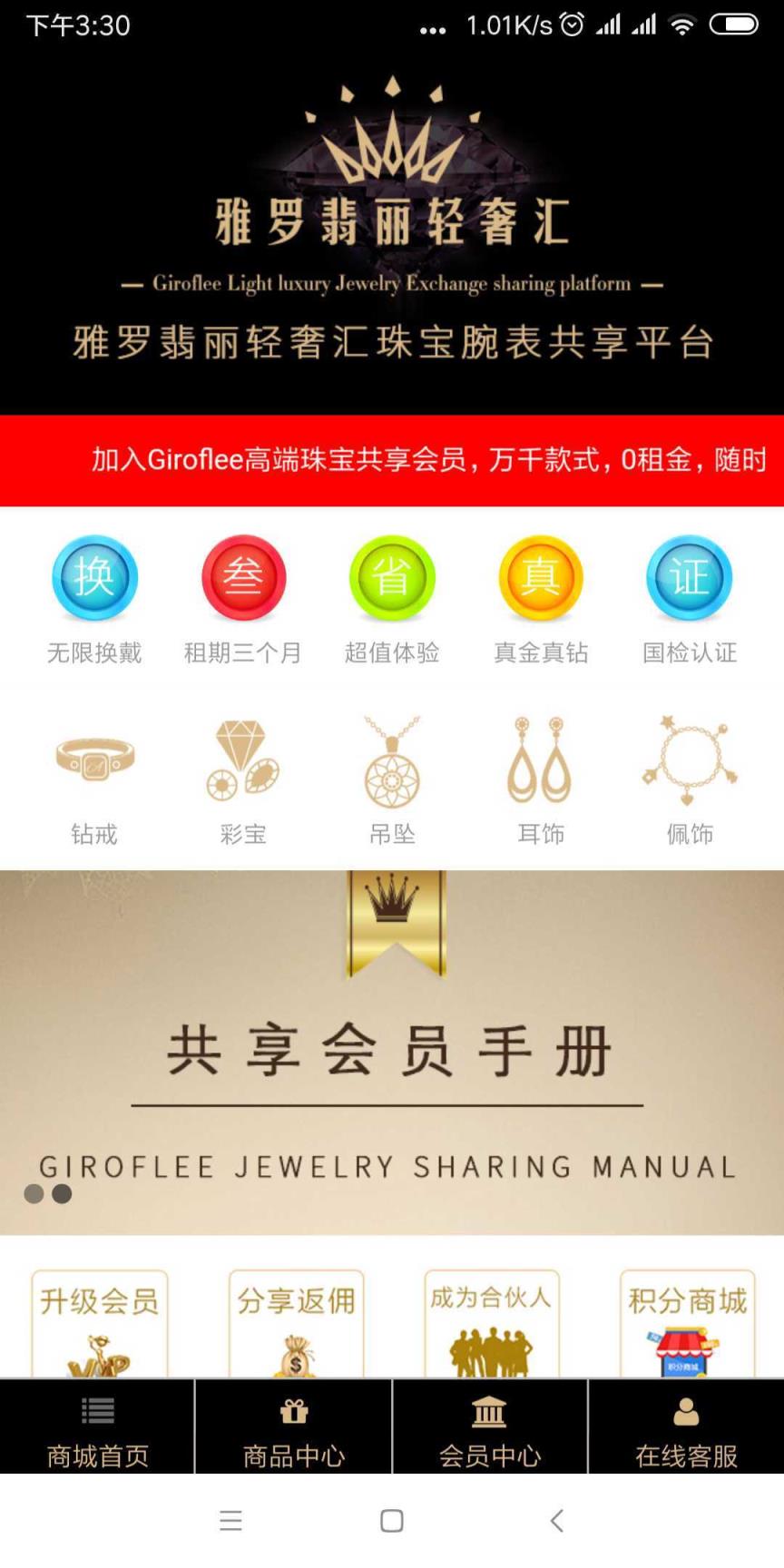This screenshot has width=784, height=1568.
Task: Open the 钻戒 diamond ring category
Action: tap(94, 779)
